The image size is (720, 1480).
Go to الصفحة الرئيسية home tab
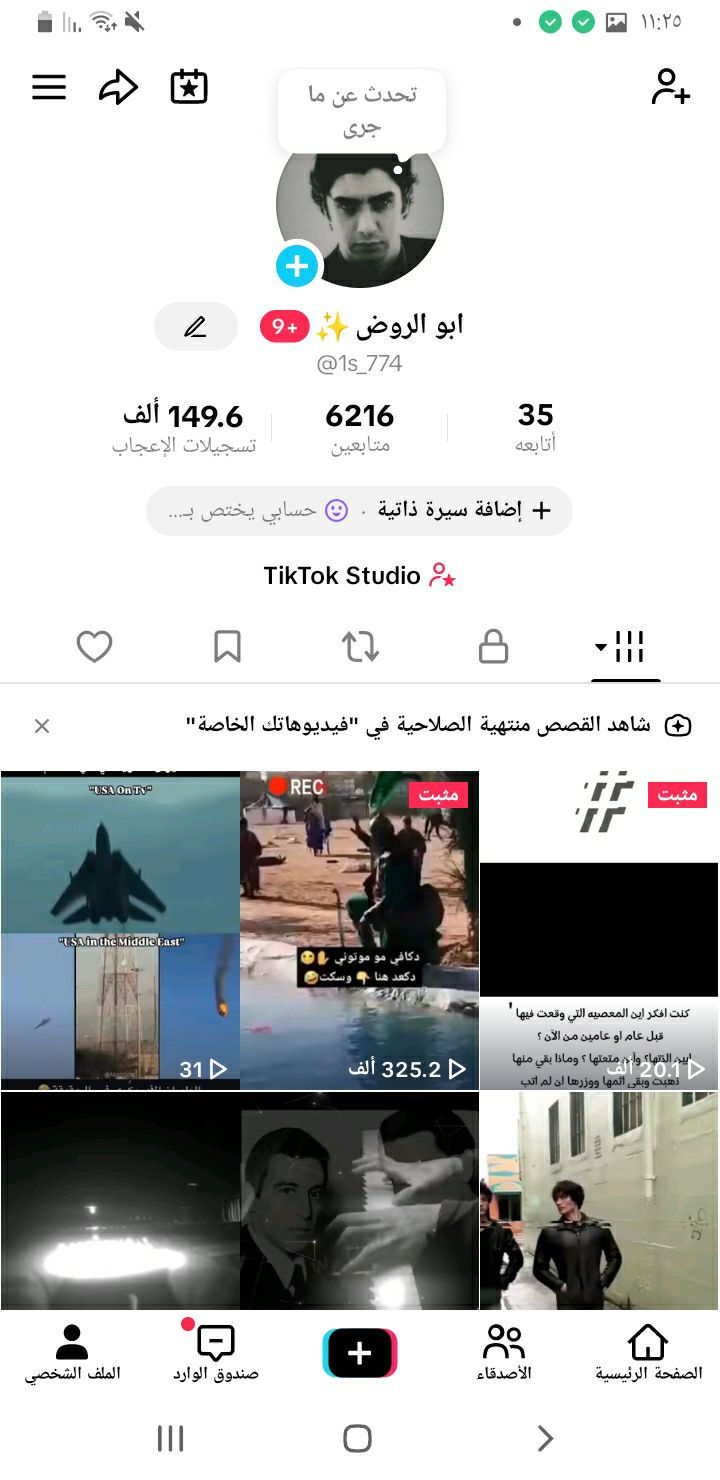[x=648, y=1354]
